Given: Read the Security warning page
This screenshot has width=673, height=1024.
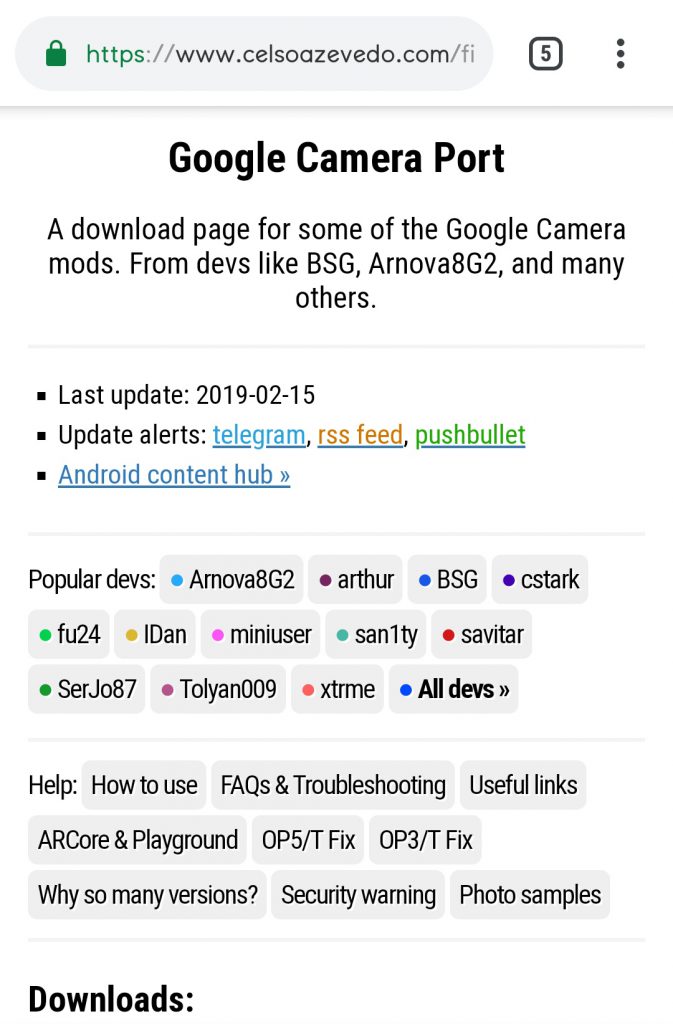Looking at the screenshot, I should [358, 895].
